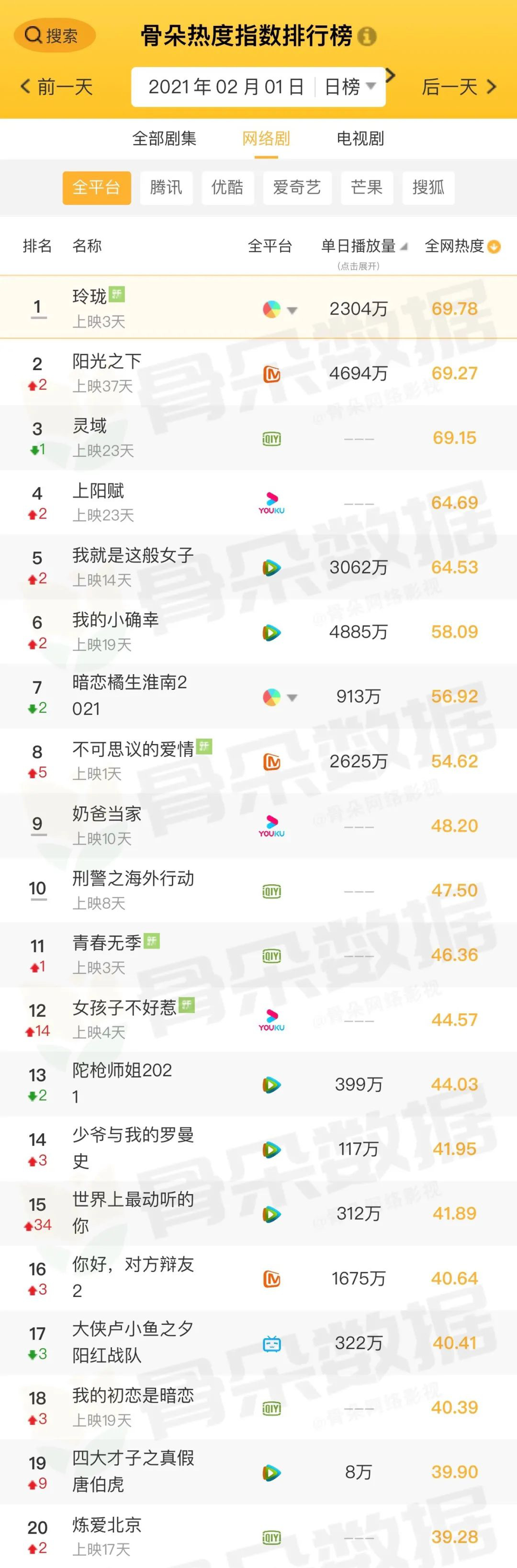Open the date picker showing 2021年02月01日

coord(226,87)
